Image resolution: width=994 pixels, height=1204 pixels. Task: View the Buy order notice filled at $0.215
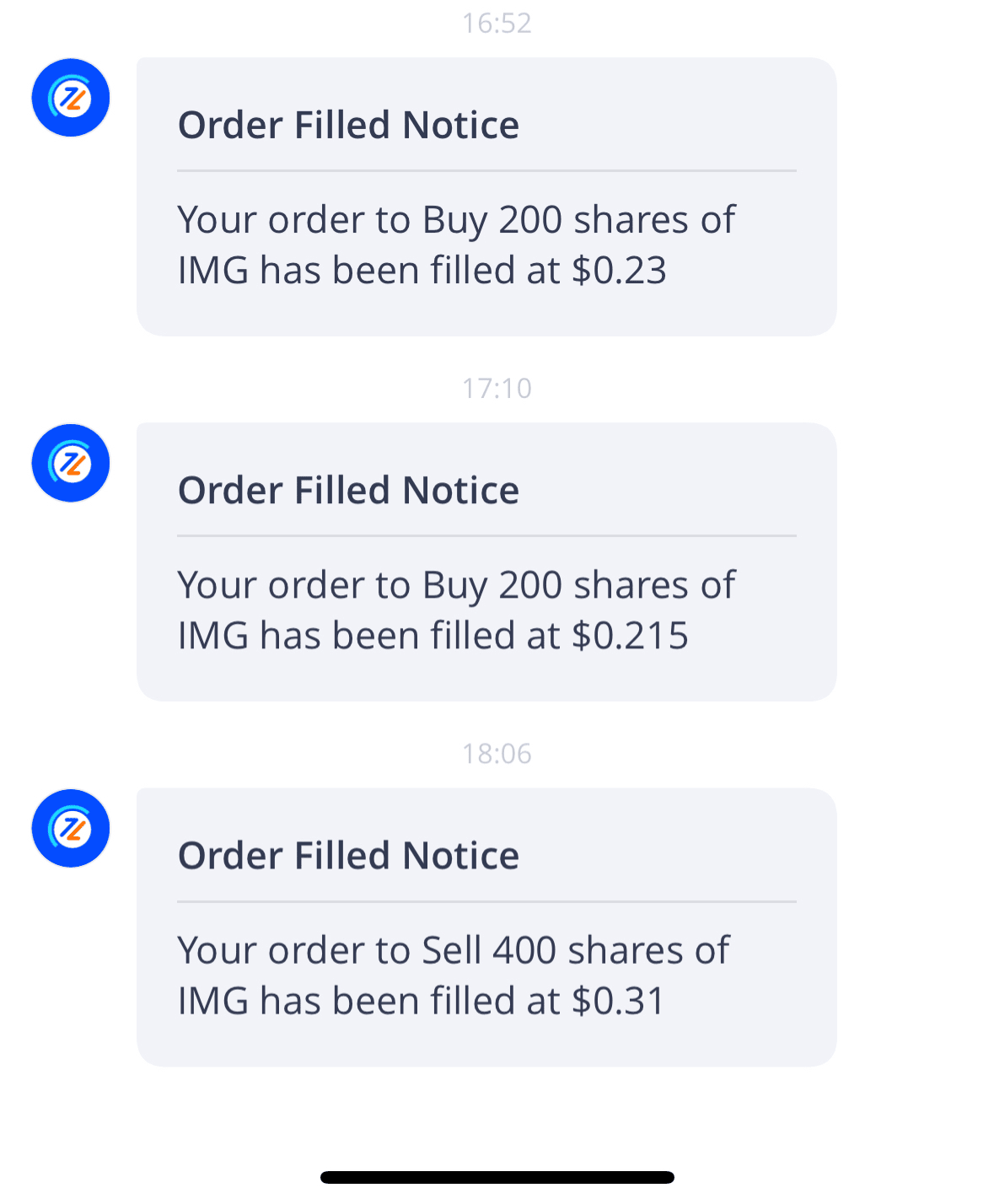coord(486,562)
